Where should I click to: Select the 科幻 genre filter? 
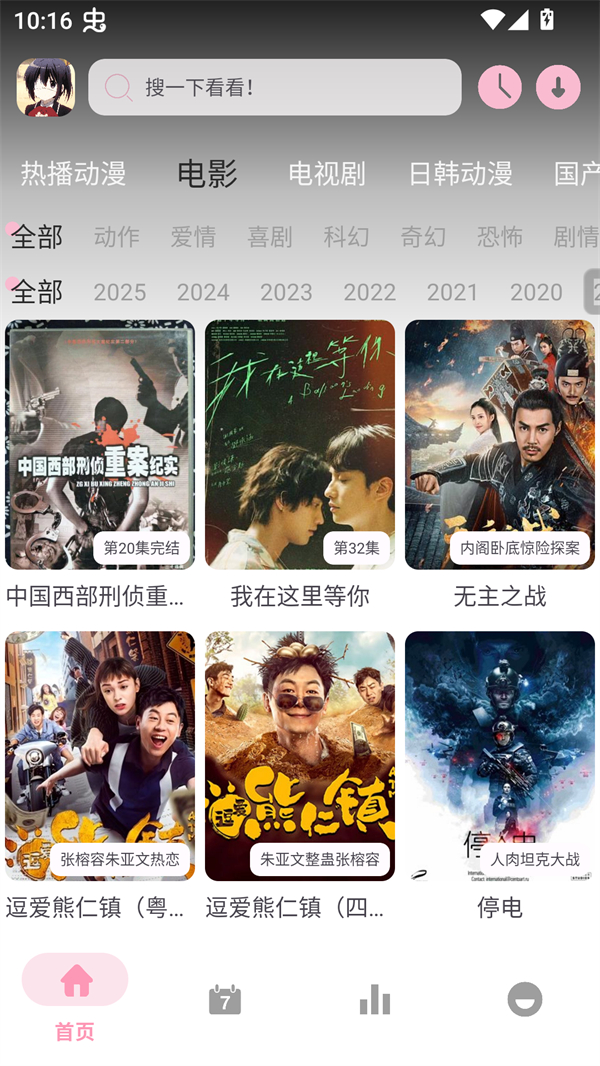click(346, 237)
